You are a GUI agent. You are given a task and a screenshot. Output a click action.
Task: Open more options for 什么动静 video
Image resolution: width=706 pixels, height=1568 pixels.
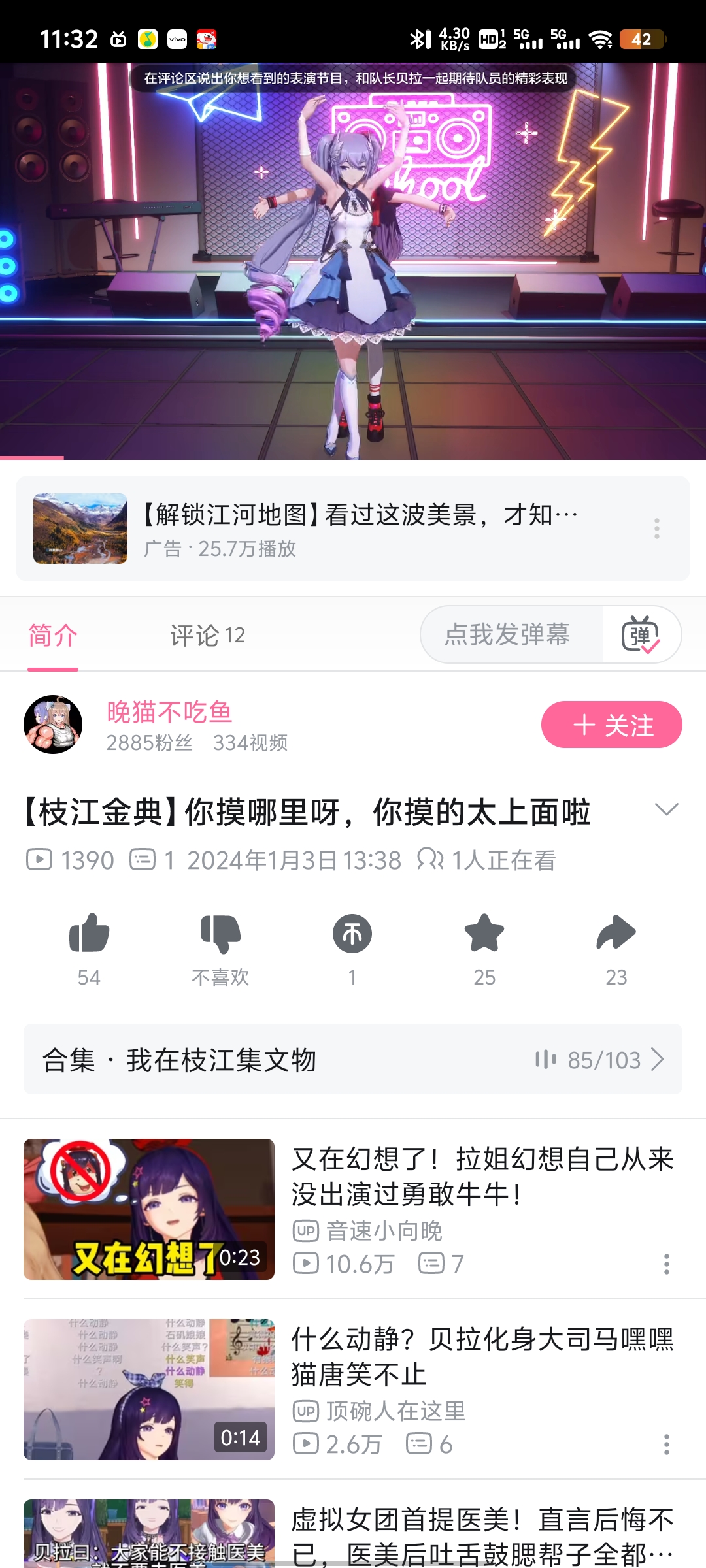tap(666, 1445)
